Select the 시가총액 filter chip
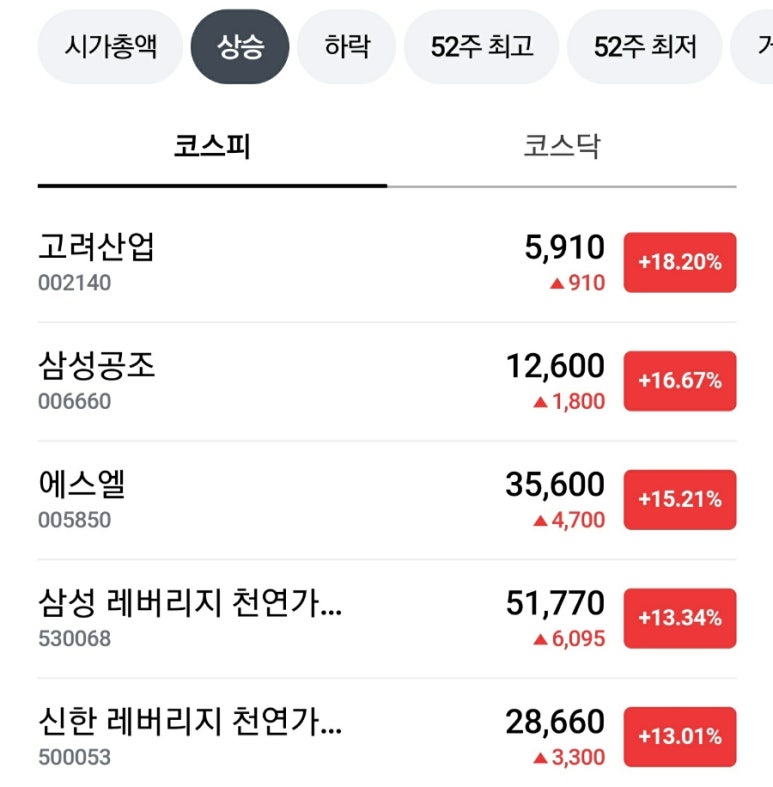Image resolution: width=773 pixels, height=787 pixels. 110,47
